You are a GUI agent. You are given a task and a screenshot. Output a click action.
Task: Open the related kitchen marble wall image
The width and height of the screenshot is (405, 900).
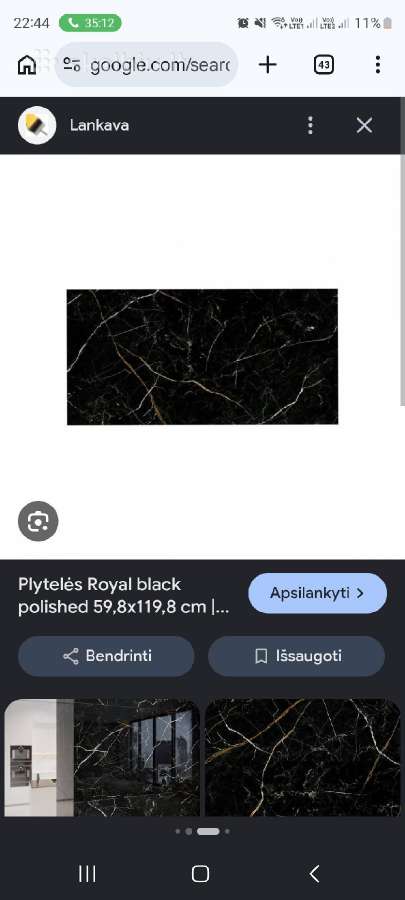click(x=102, y=758)
